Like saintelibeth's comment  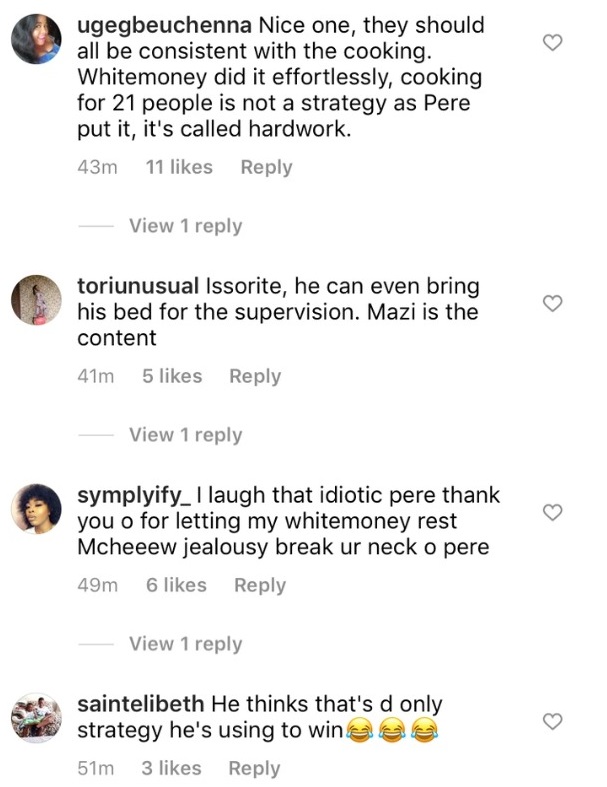coord(552,721)
